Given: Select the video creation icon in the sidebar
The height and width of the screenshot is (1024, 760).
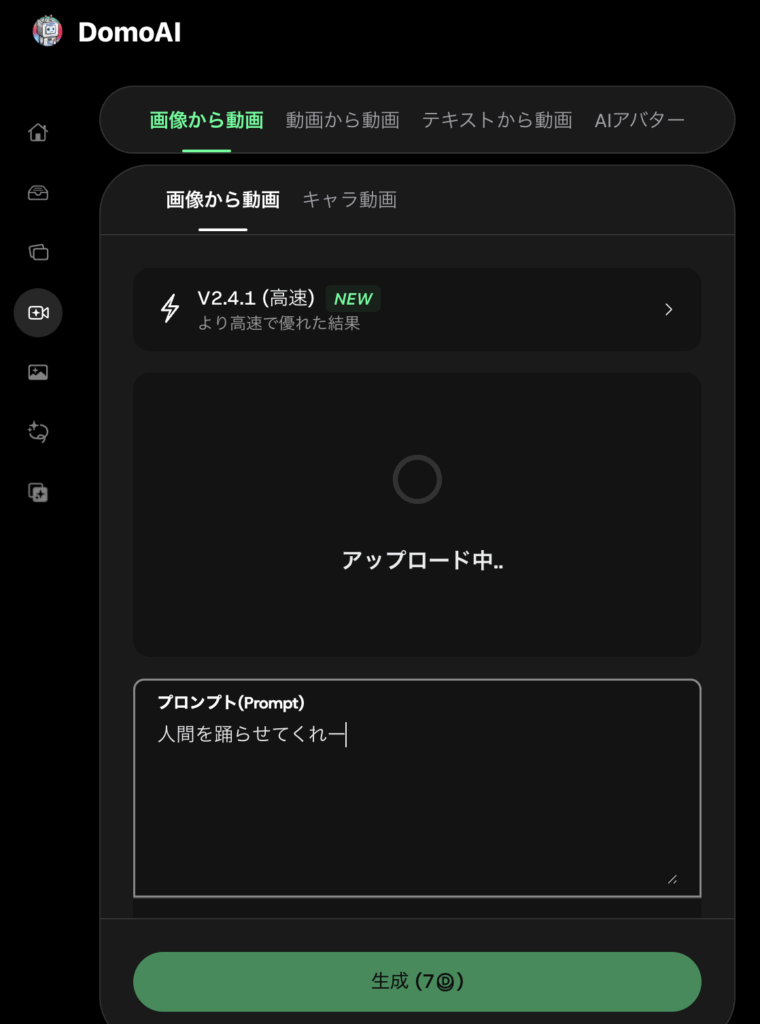Looking at the screenshot, I should (38, 312).
